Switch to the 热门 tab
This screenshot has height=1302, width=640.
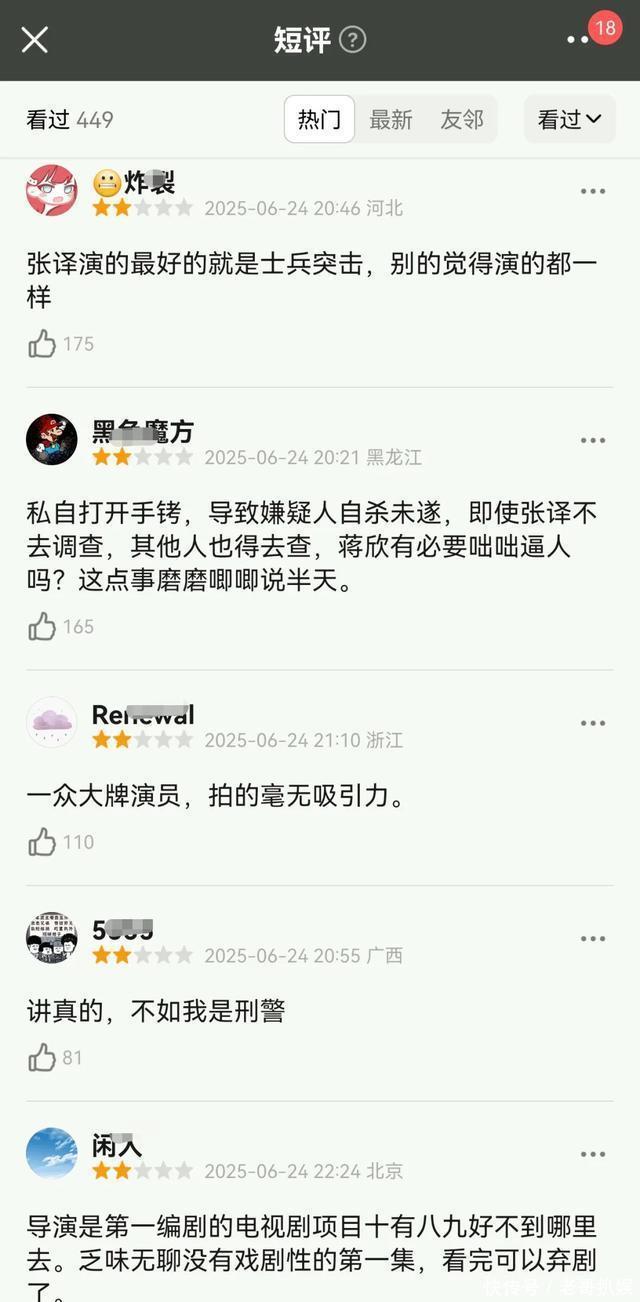point(319,119)
